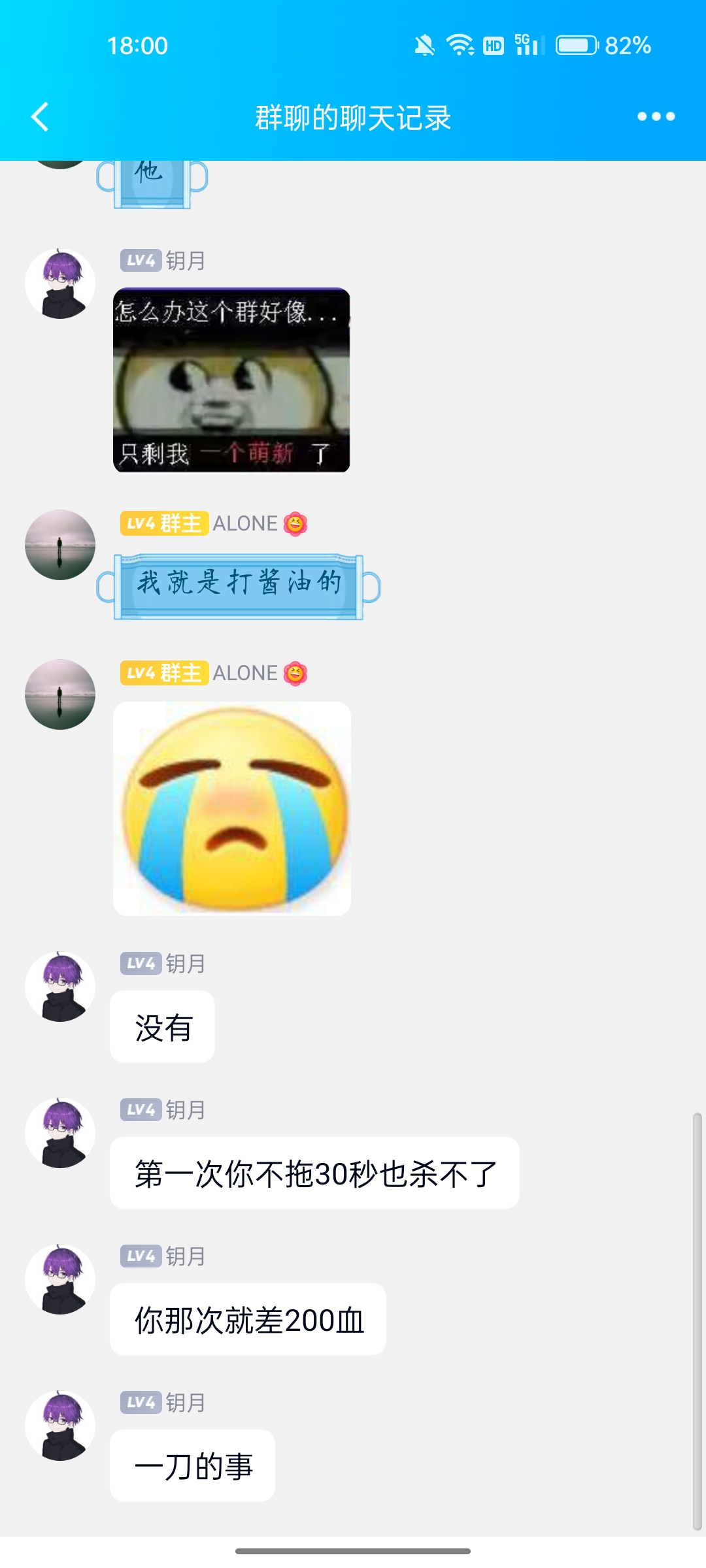Tap the message 你那次就差200血
This screenshot has width=706, height=1568.
point(248,1319)
